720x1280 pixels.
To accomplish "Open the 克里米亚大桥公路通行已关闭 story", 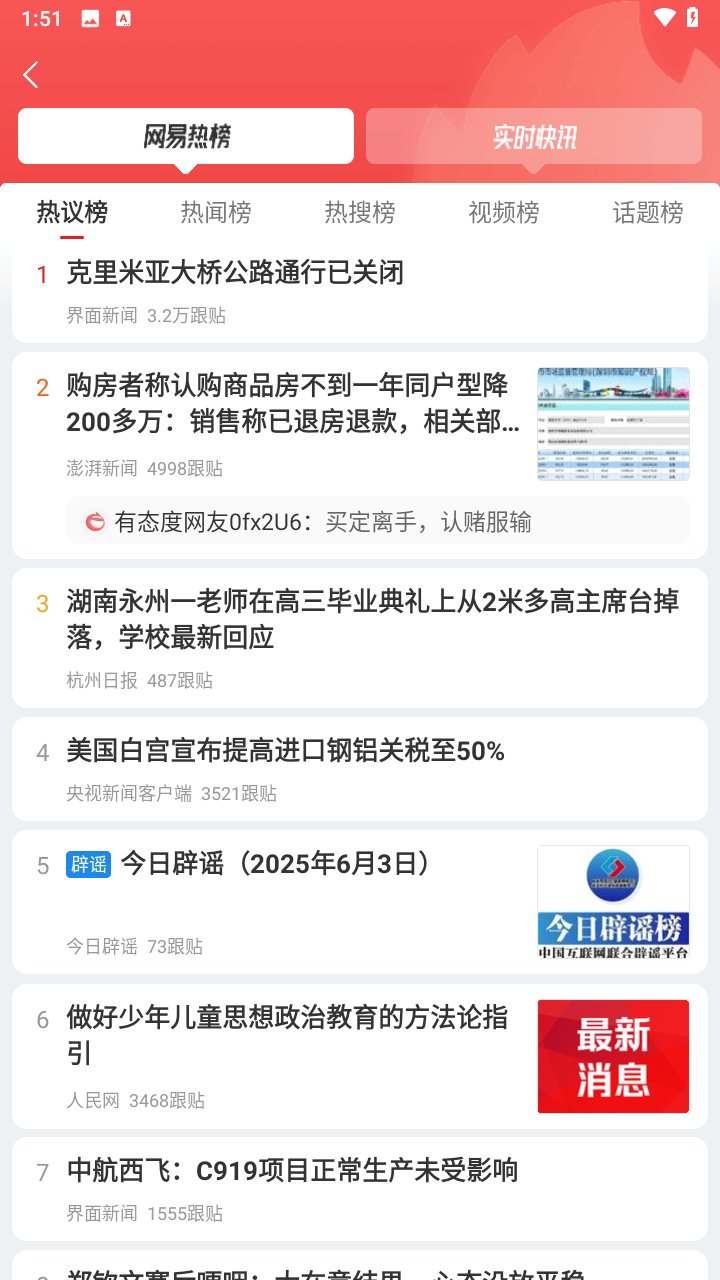I will 235,272.
